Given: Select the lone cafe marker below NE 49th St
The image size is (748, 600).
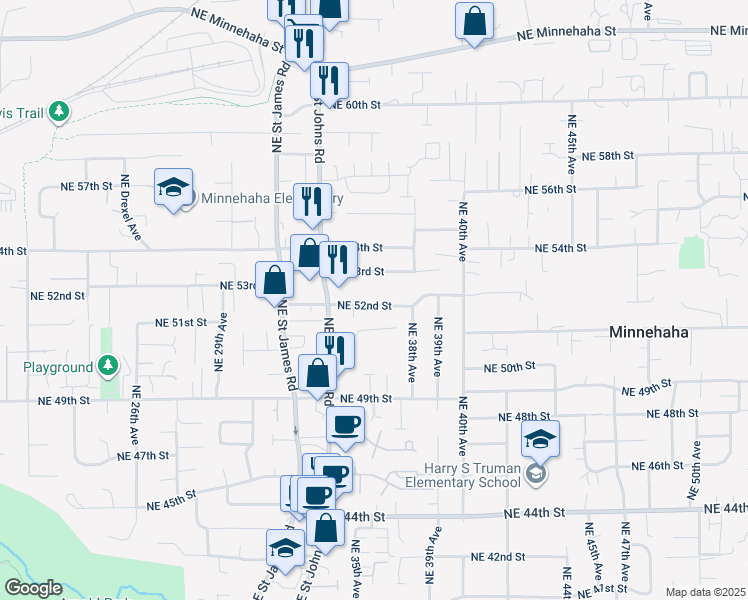Looking at the screenshot, I should (x=345, y=427).
